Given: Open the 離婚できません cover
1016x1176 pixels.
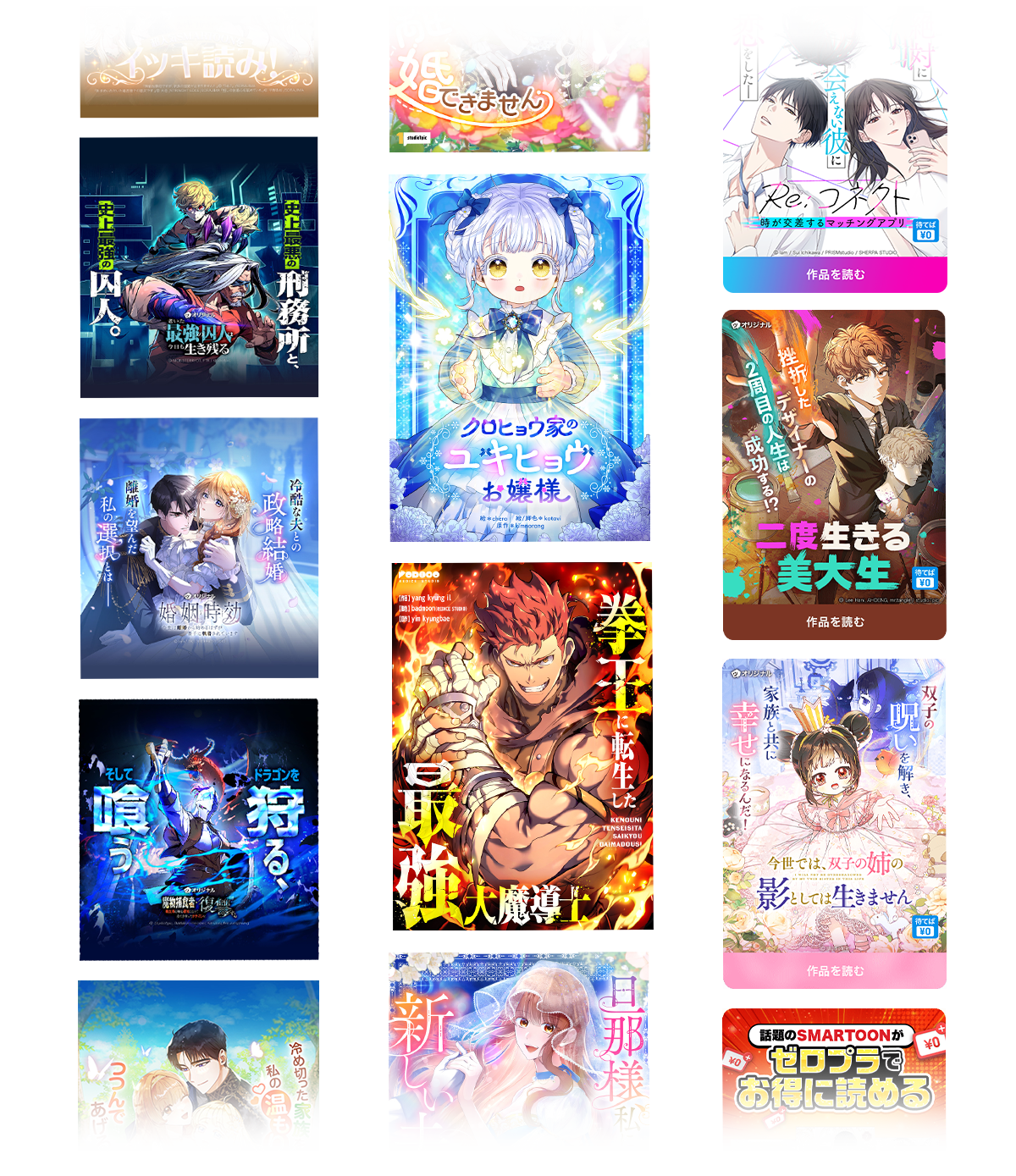Looking at the screenshot, I should click(x=520, y=76).
